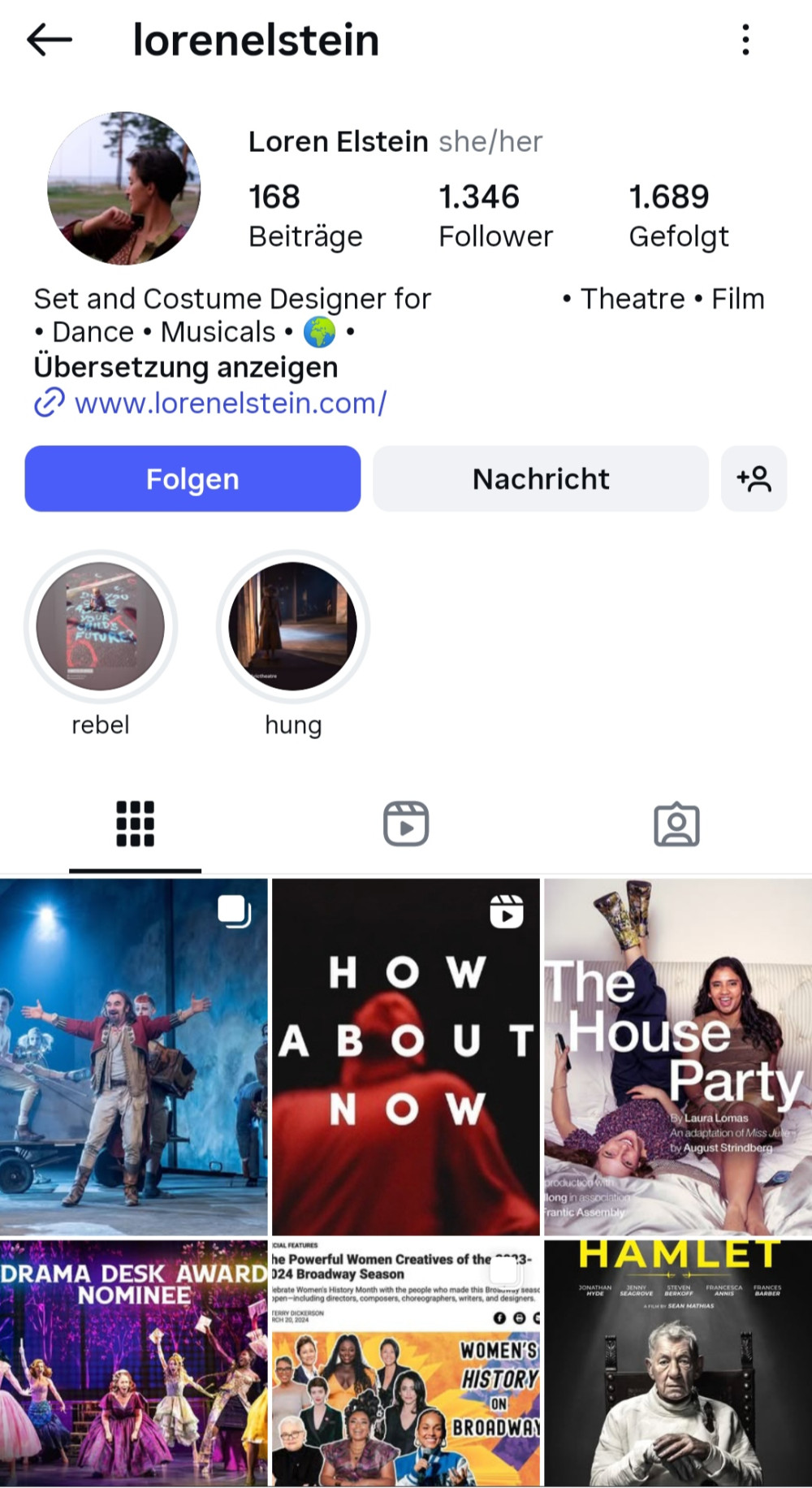Show suggested accounts with add-person icon
This screenshot has height=1488, width=812.
click(754, 478)
